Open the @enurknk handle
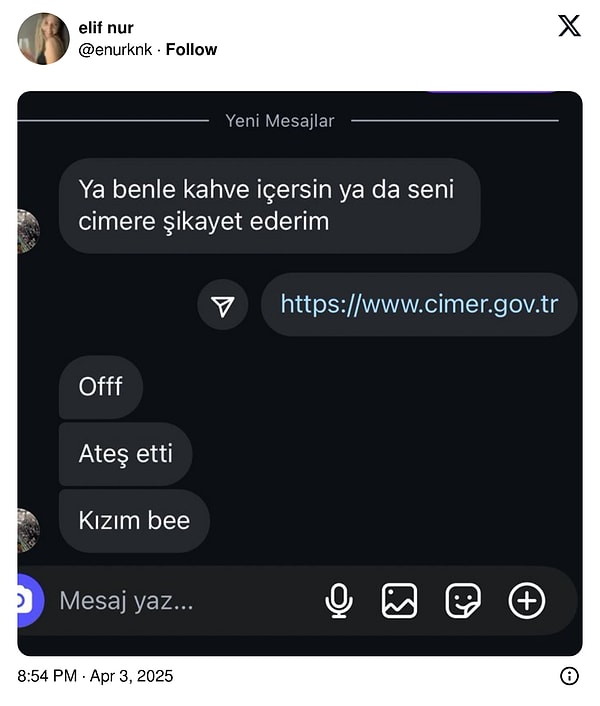600x706 pixels. [115, 49]
